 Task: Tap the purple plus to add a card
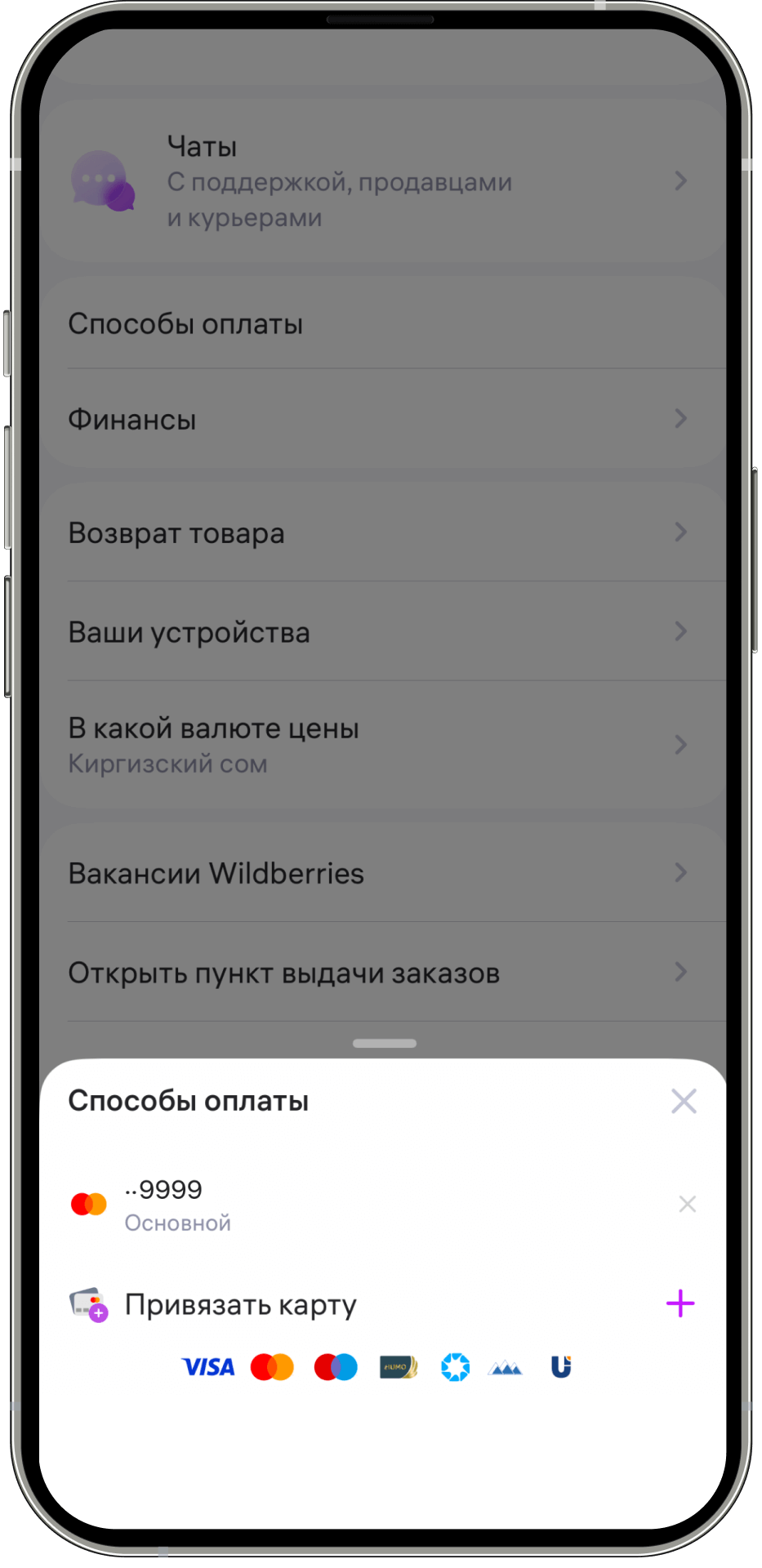[680, 1303]
